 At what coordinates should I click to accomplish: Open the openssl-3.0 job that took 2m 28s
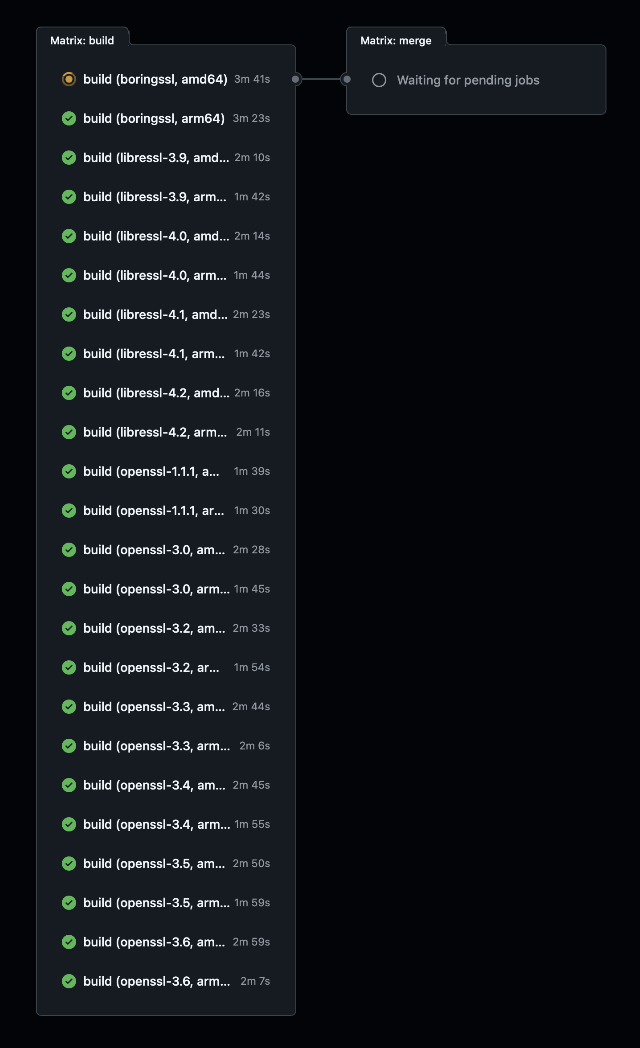pos(154,550)
